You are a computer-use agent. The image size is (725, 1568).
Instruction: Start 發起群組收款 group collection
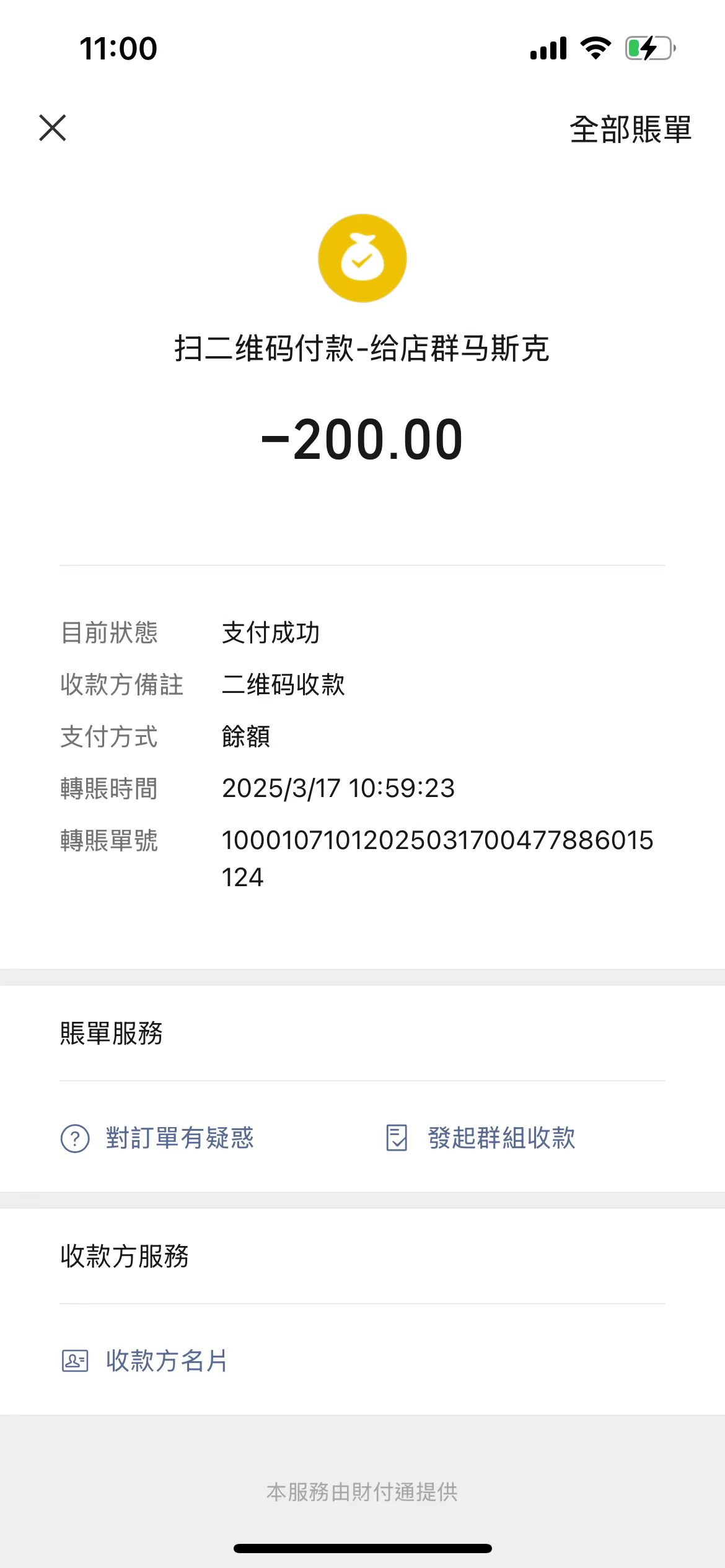481,1138
